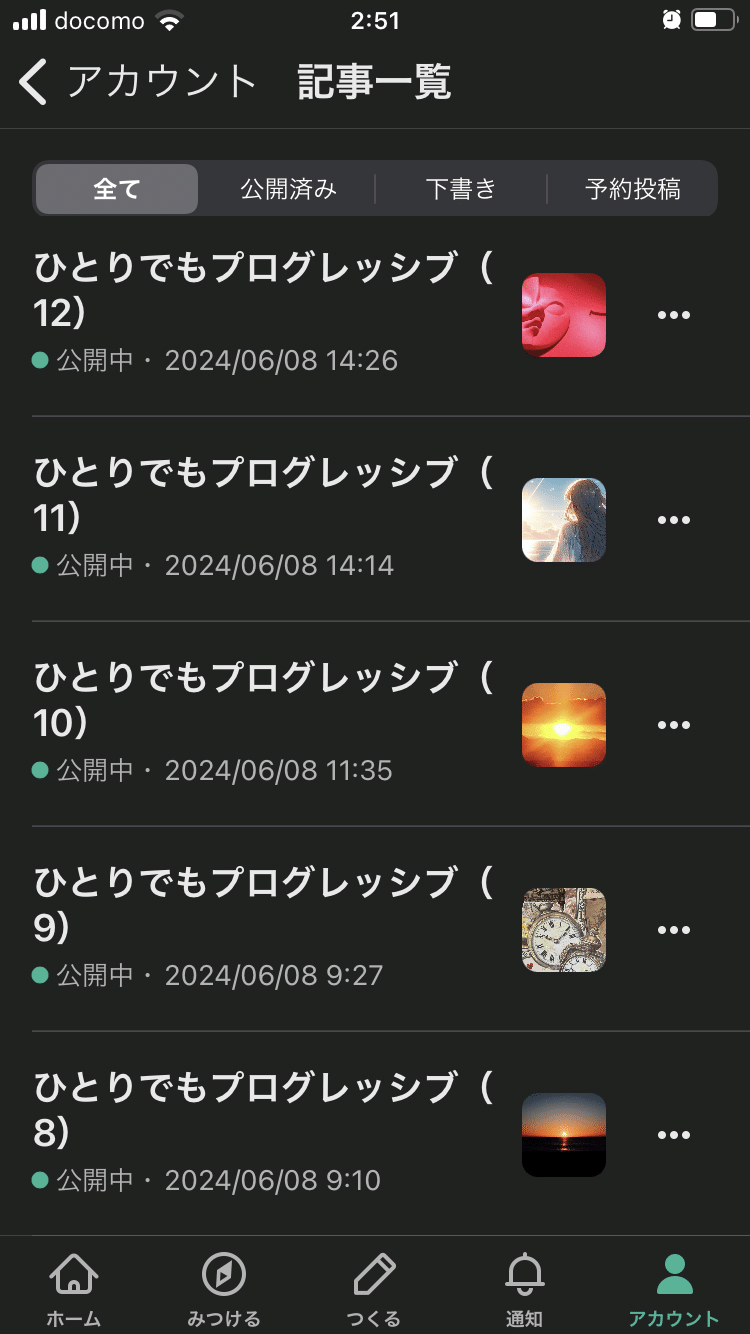
Task: Open options menu for article (12)
Action: (x=675, y=314)
